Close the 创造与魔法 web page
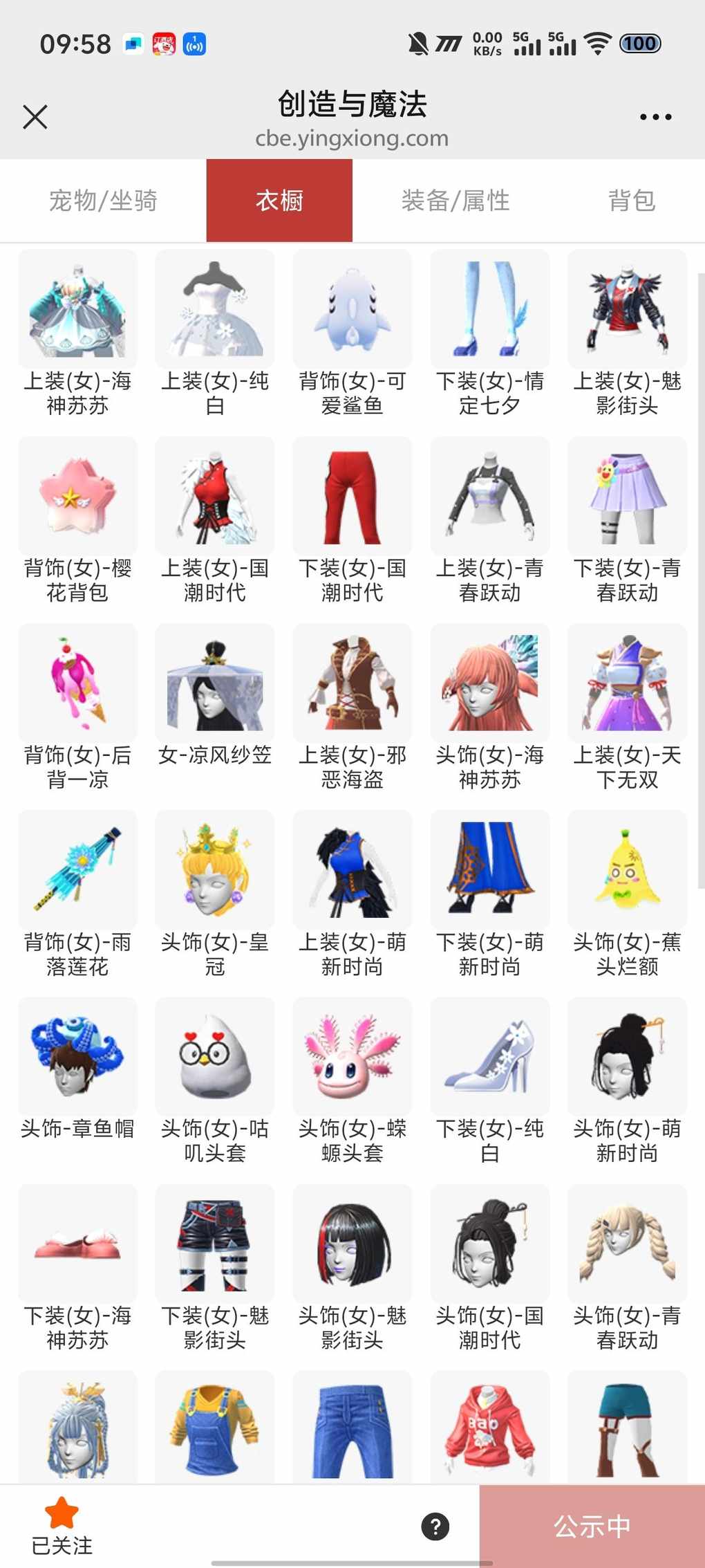 pyautogui.click(x=35, y=117)
